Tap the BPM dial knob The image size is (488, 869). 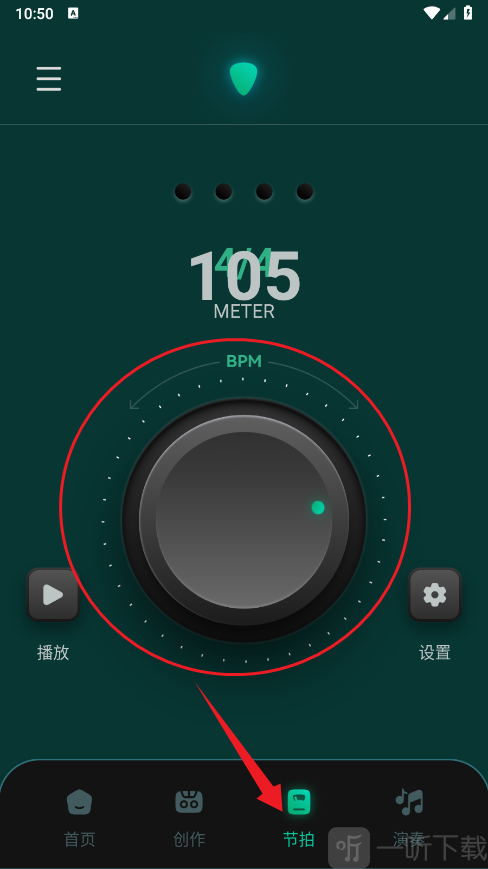click(x=244, y=520)
